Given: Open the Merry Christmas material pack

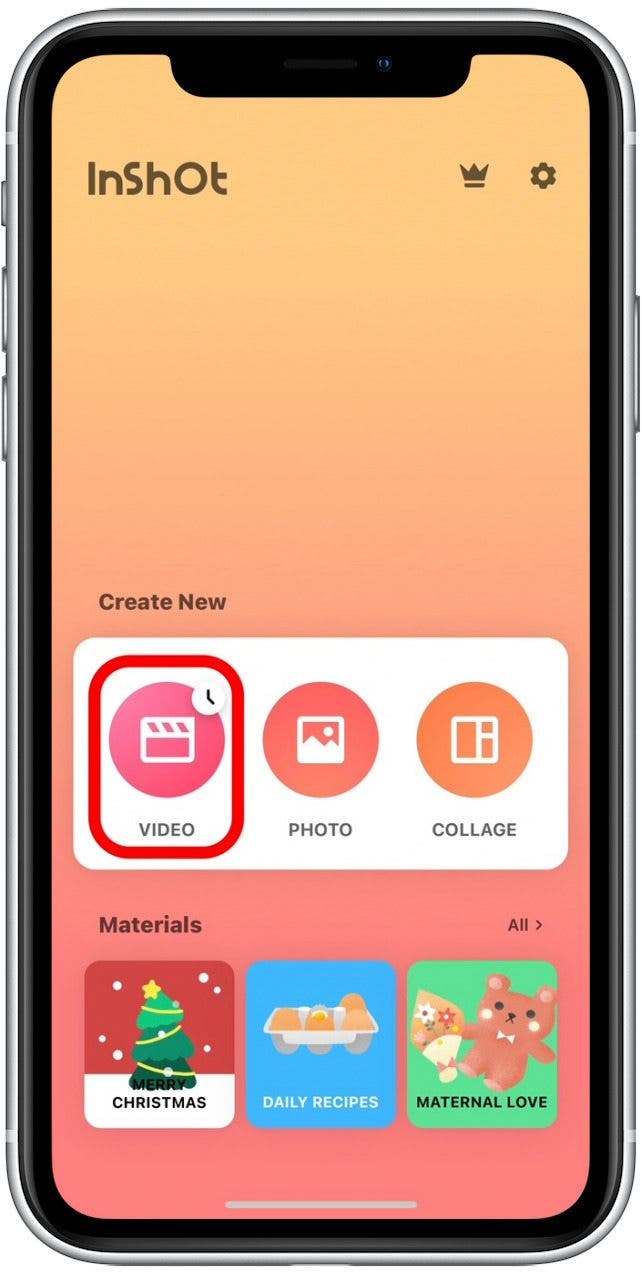Looking at the screenshot, I should (159, 1044).
